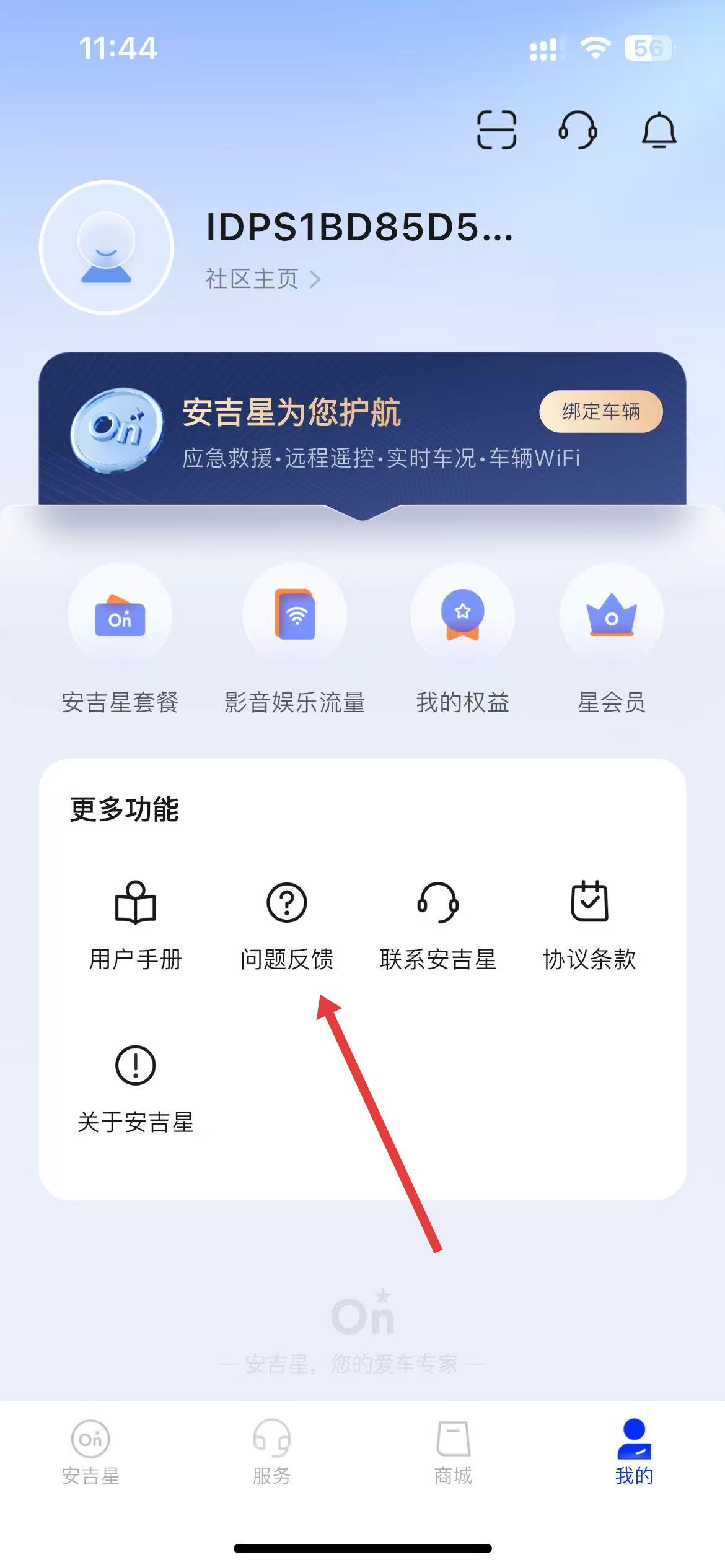This screenshot has width=725, height=1568.
Task: View 协议条款 agreement terms
Action: [589, 925]
